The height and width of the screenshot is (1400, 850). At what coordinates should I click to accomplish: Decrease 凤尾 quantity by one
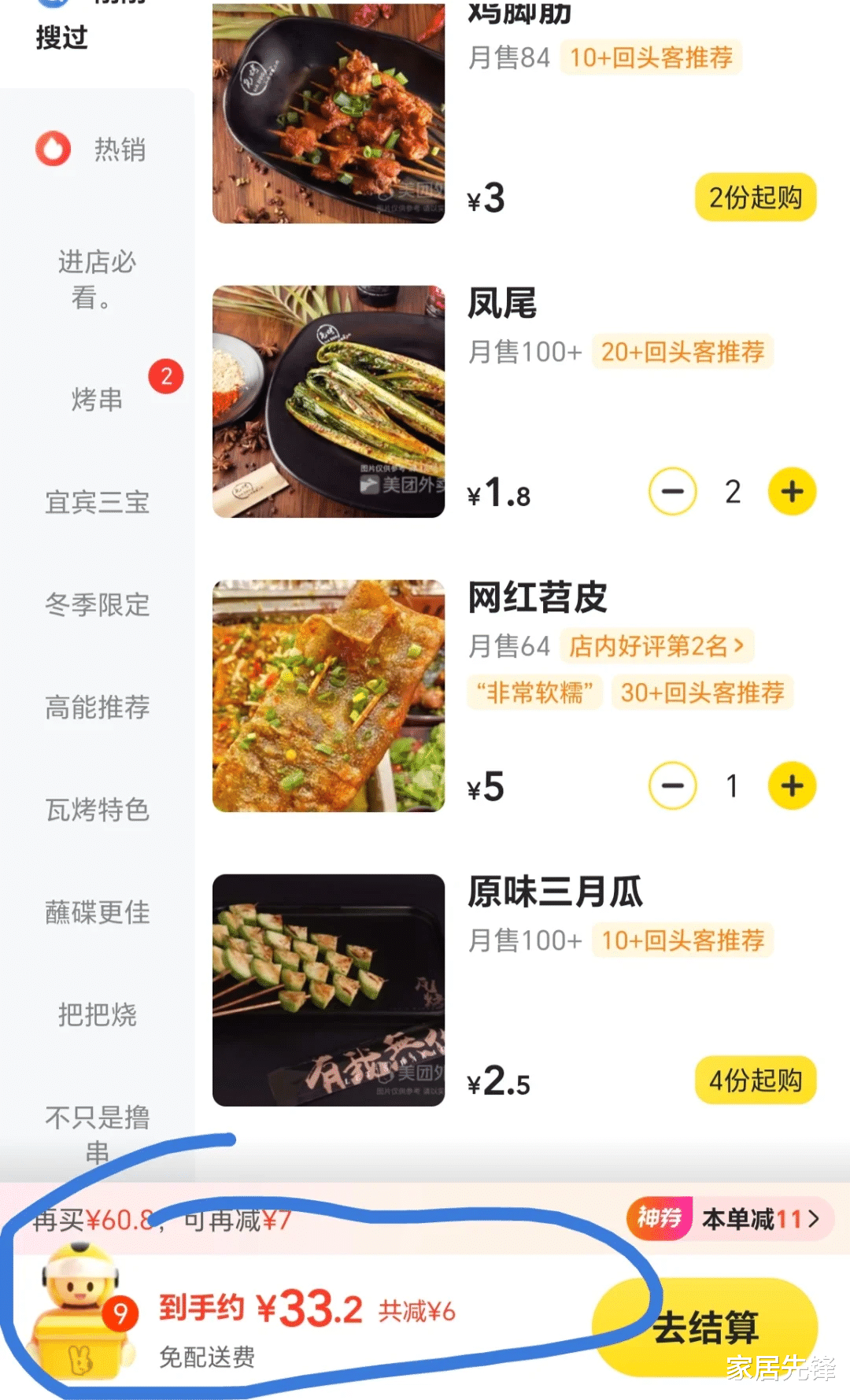coord(673,492)
